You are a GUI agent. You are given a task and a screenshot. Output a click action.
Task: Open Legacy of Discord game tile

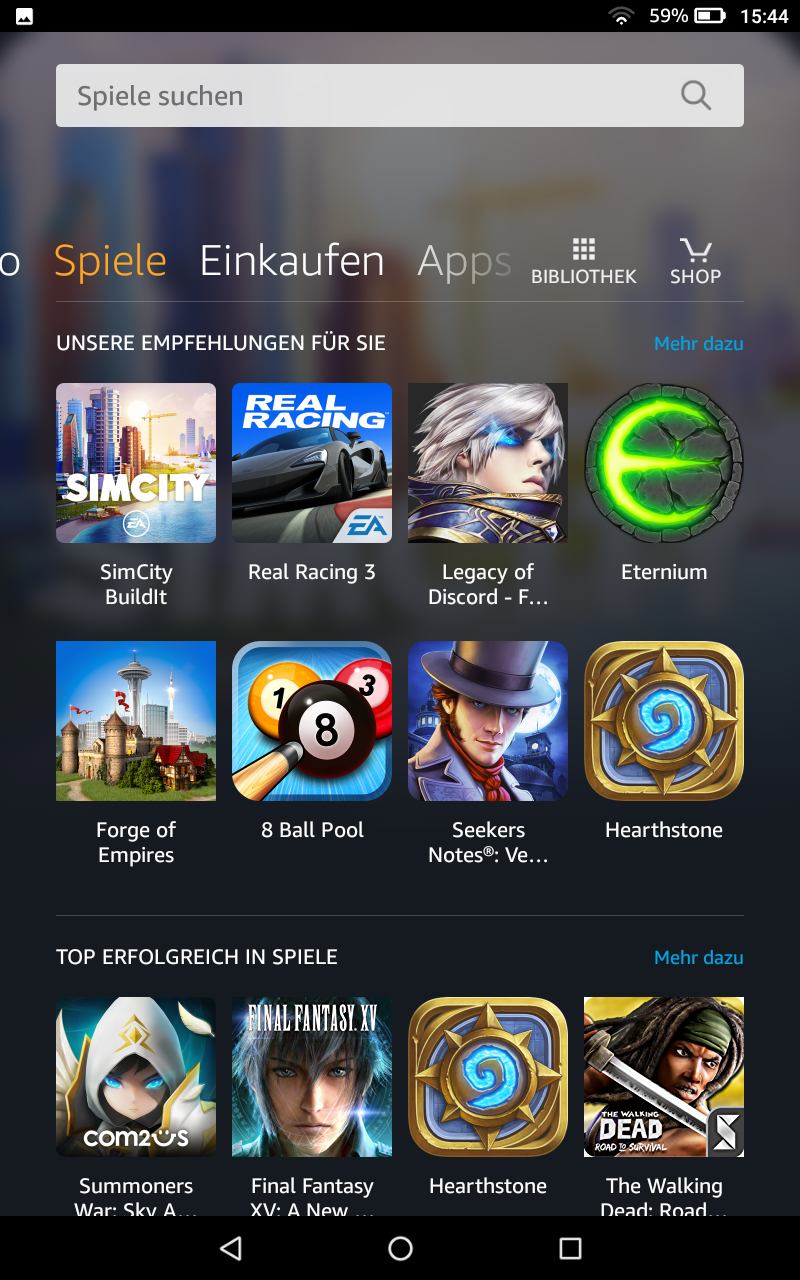pyautogui.click(x=488, y=463)
